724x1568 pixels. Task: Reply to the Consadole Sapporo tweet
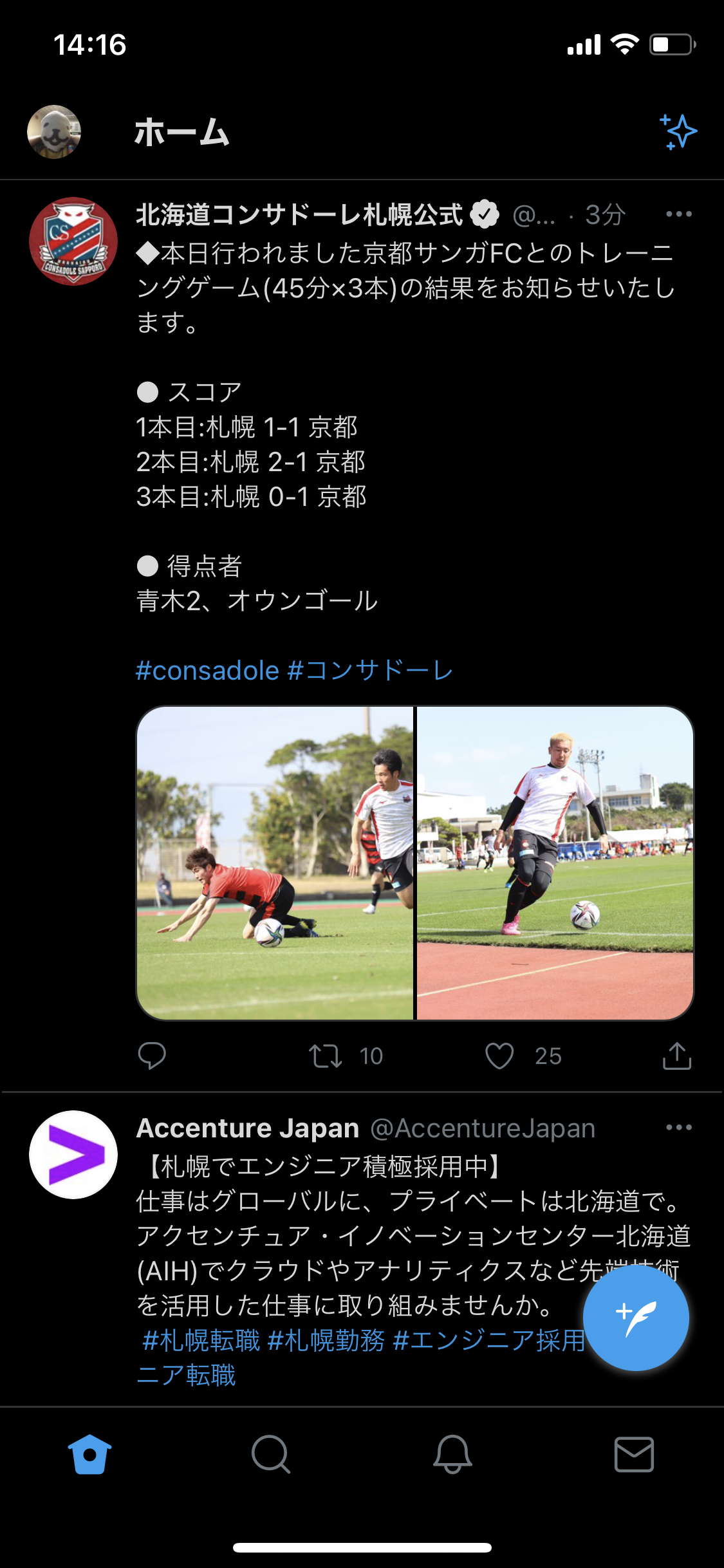tap(152, 1056)
